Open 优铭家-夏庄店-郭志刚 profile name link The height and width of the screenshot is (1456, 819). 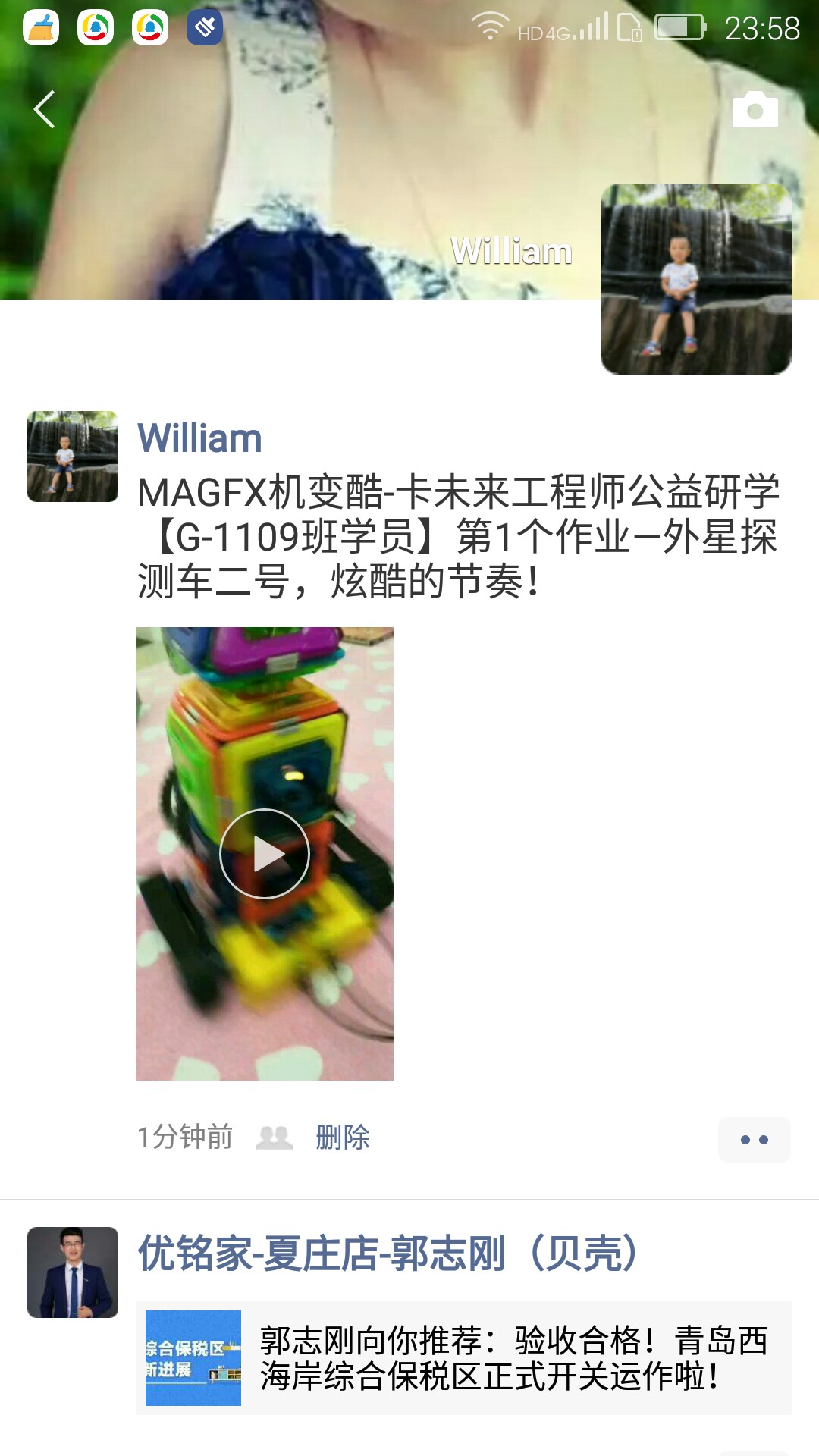tap(387, 1253)
